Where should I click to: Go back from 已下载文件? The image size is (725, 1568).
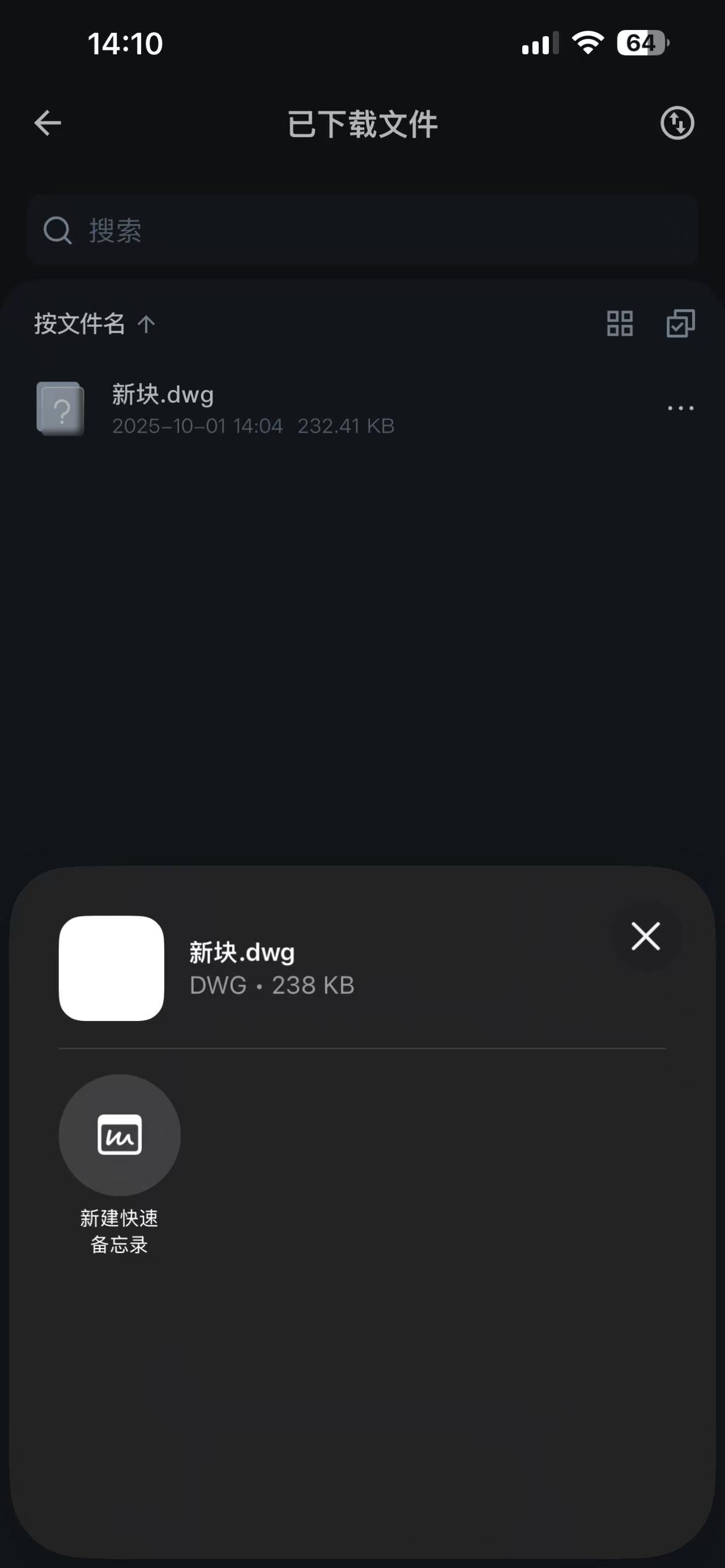click(48, 123)
